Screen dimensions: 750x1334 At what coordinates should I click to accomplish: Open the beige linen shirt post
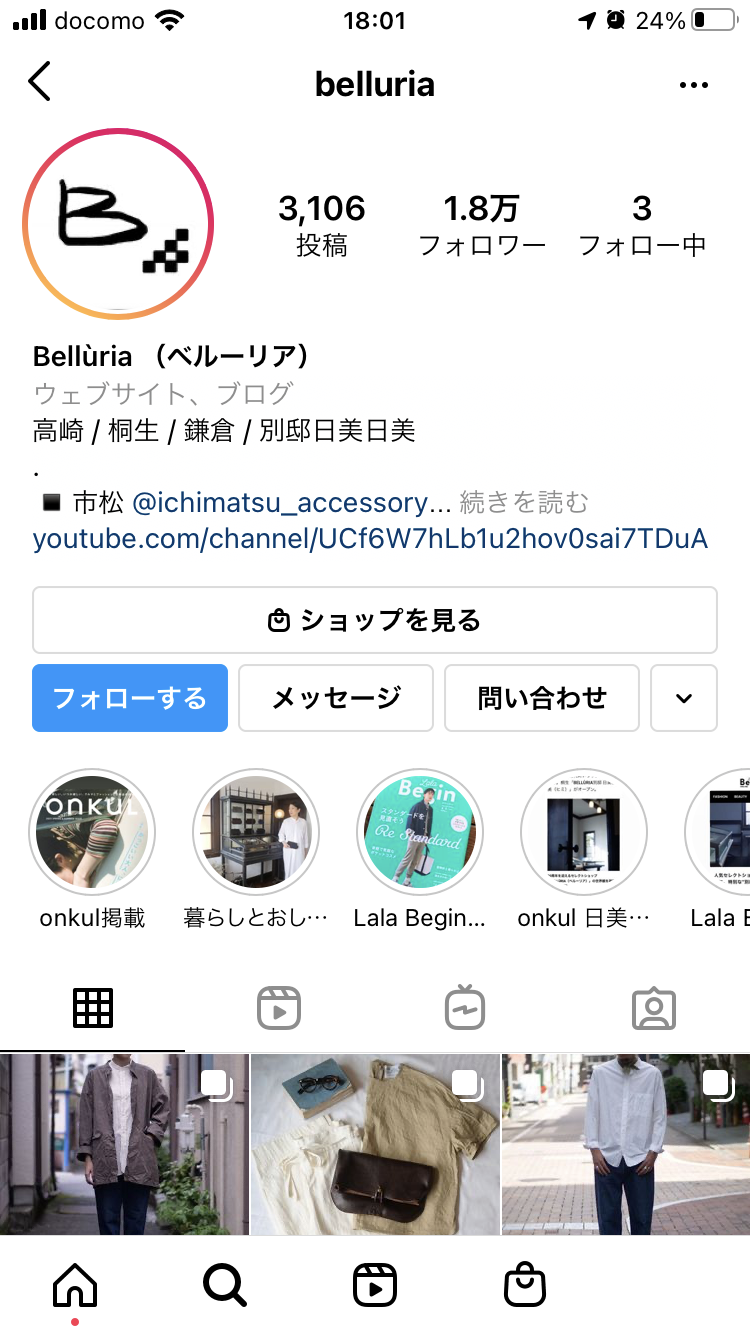click(x=375, y=1144)
